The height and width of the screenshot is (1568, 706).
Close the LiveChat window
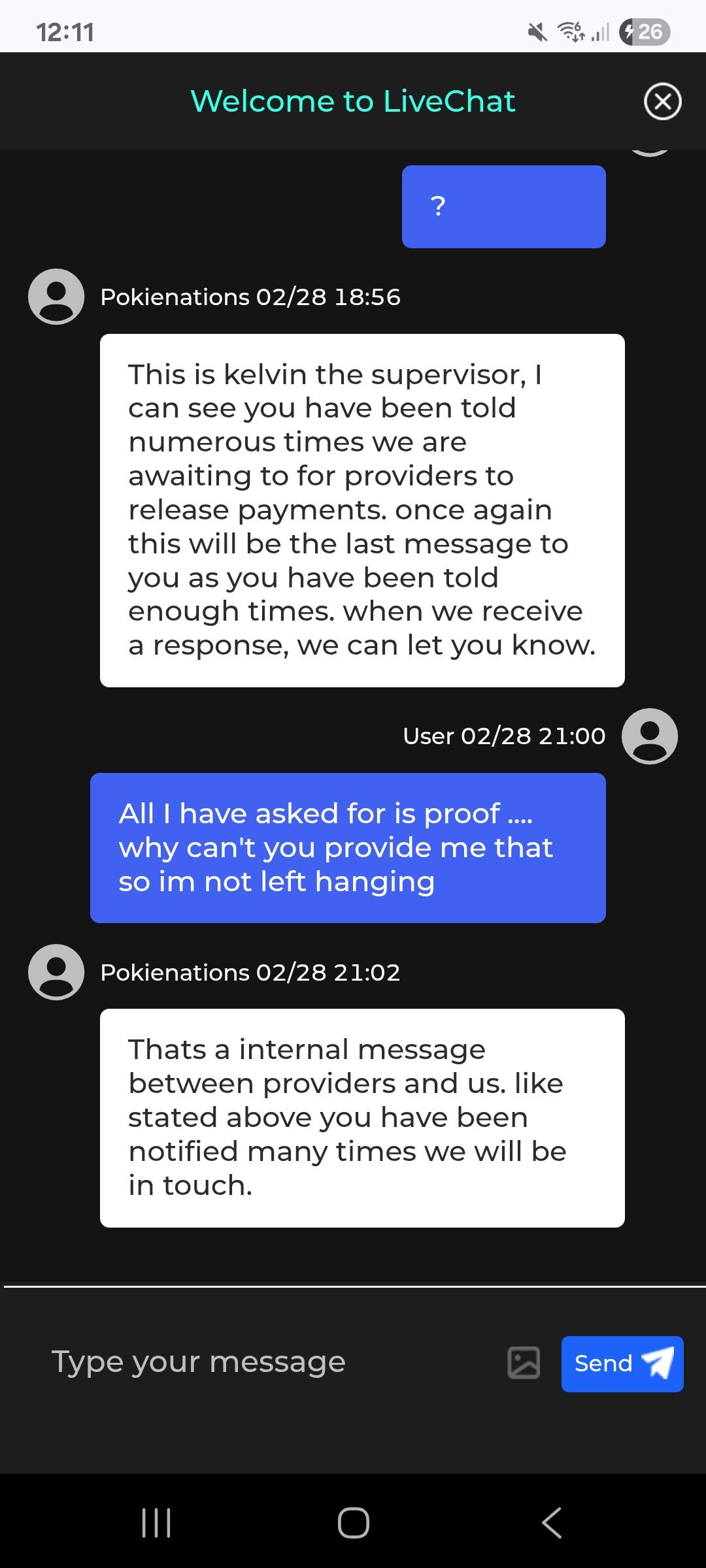662,102
